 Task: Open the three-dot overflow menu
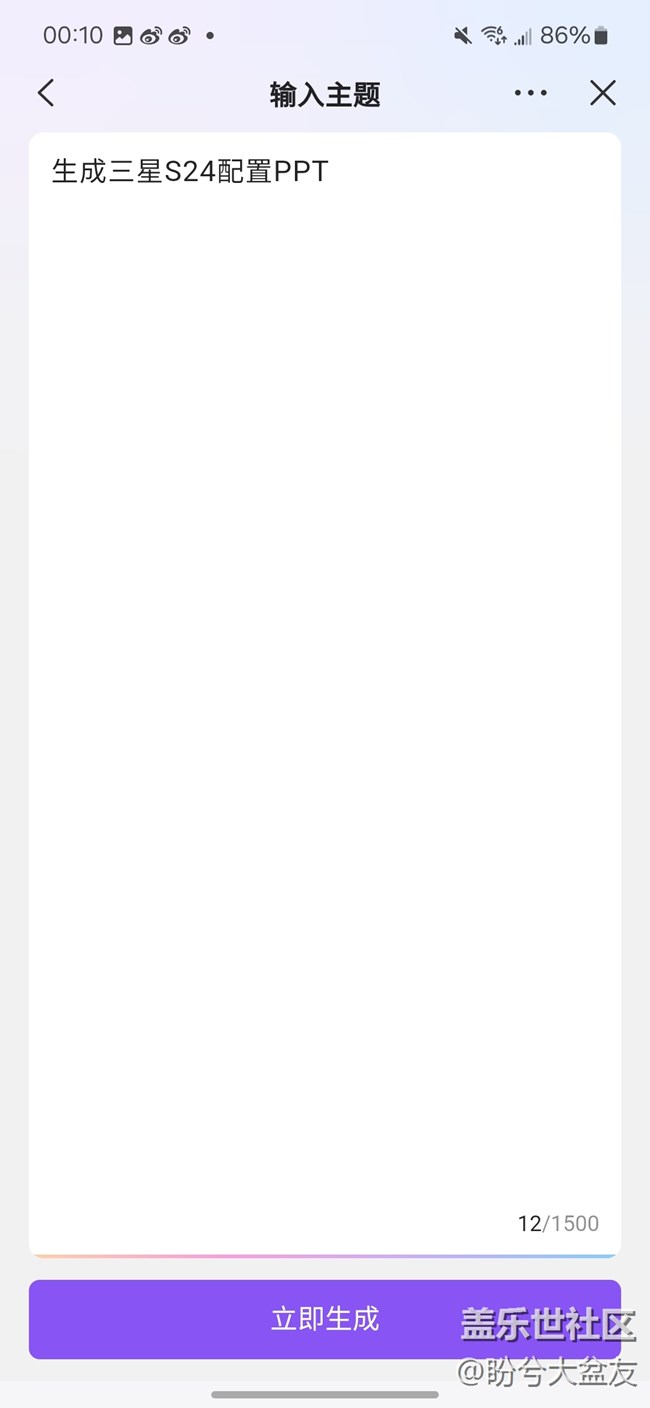(x=530, y=93)
